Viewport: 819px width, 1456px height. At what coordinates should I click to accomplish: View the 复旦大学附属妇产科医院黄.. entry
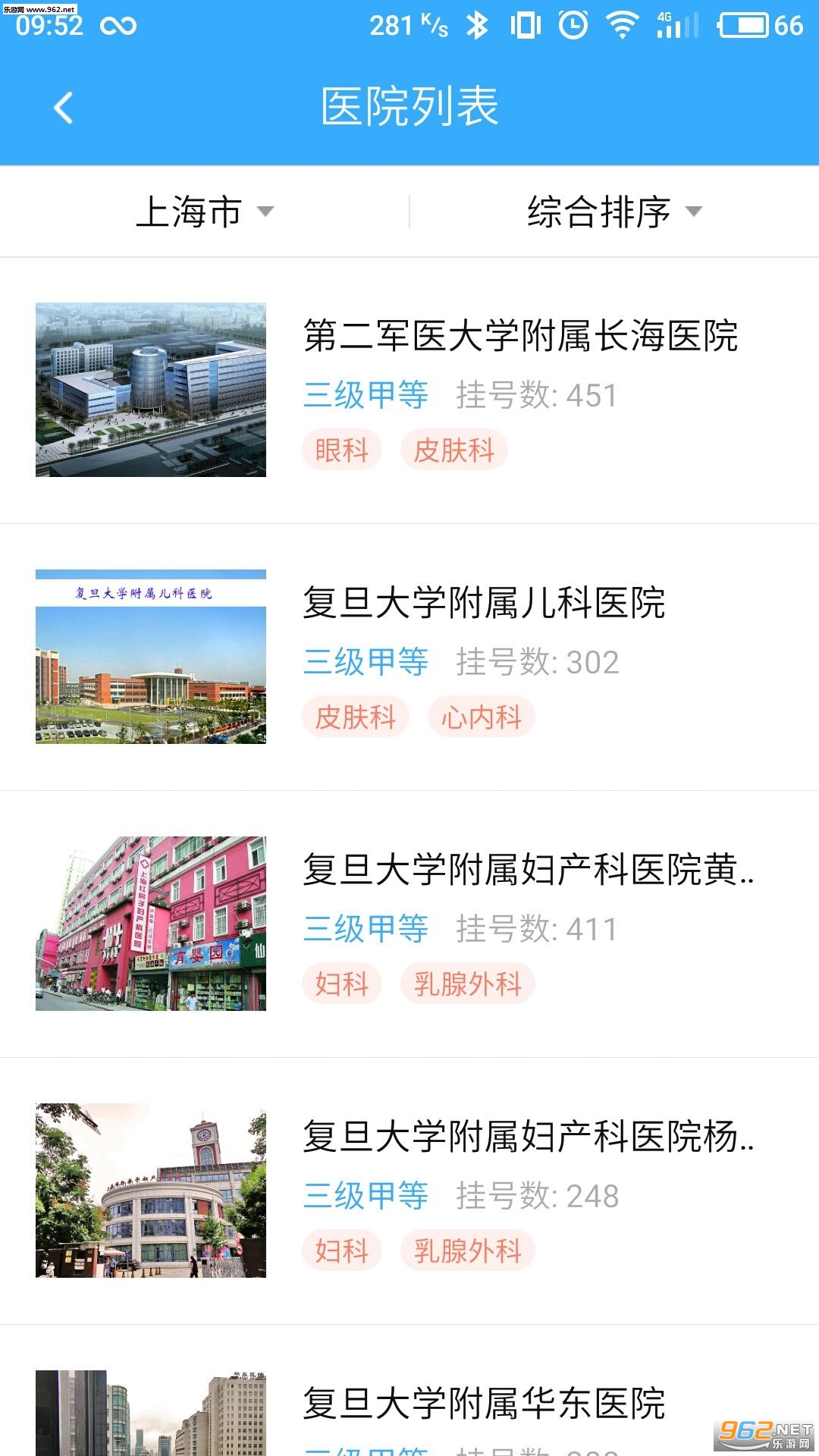pyautogui.click(x=528, y=870)
